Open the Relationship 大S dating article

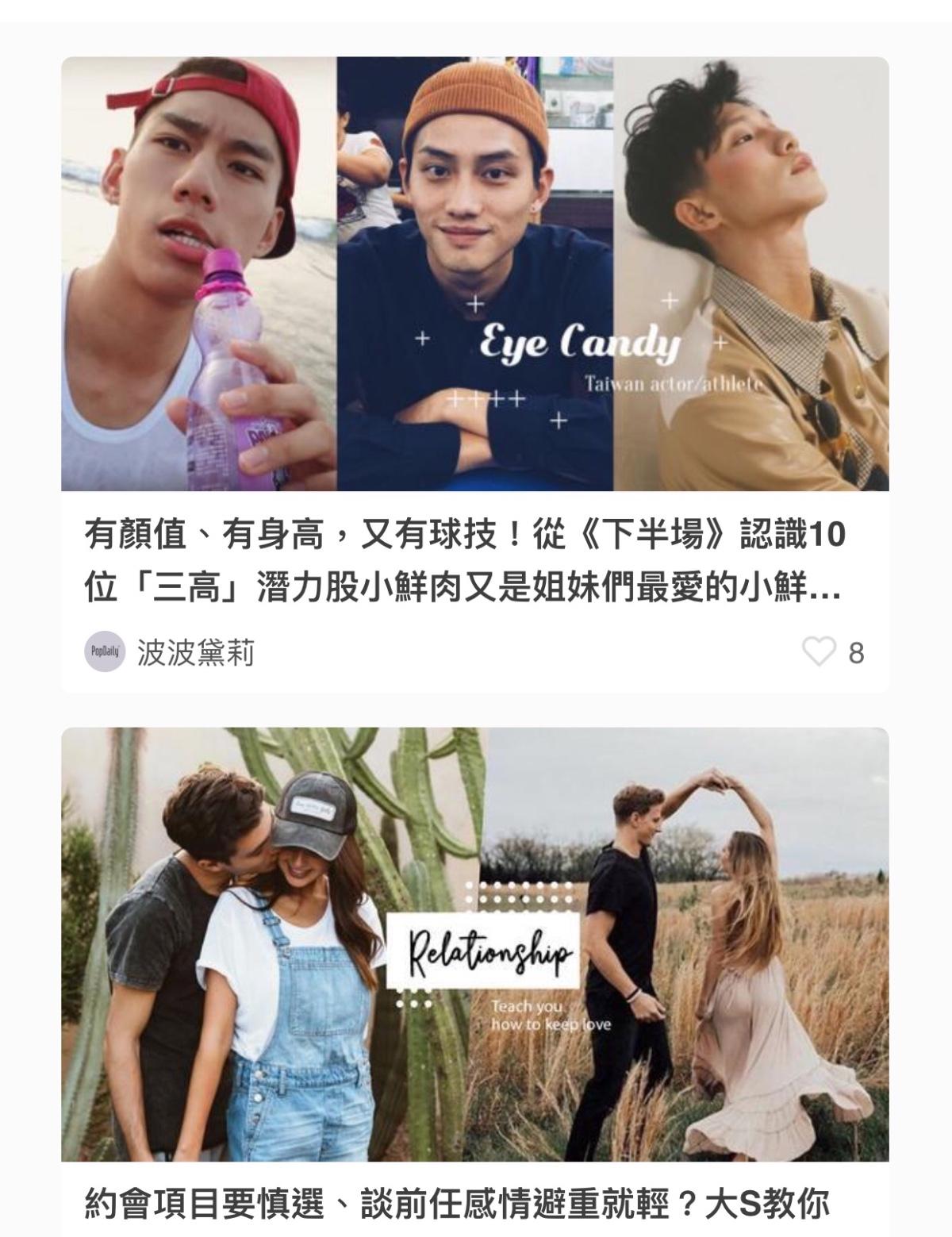coord(474,944)
